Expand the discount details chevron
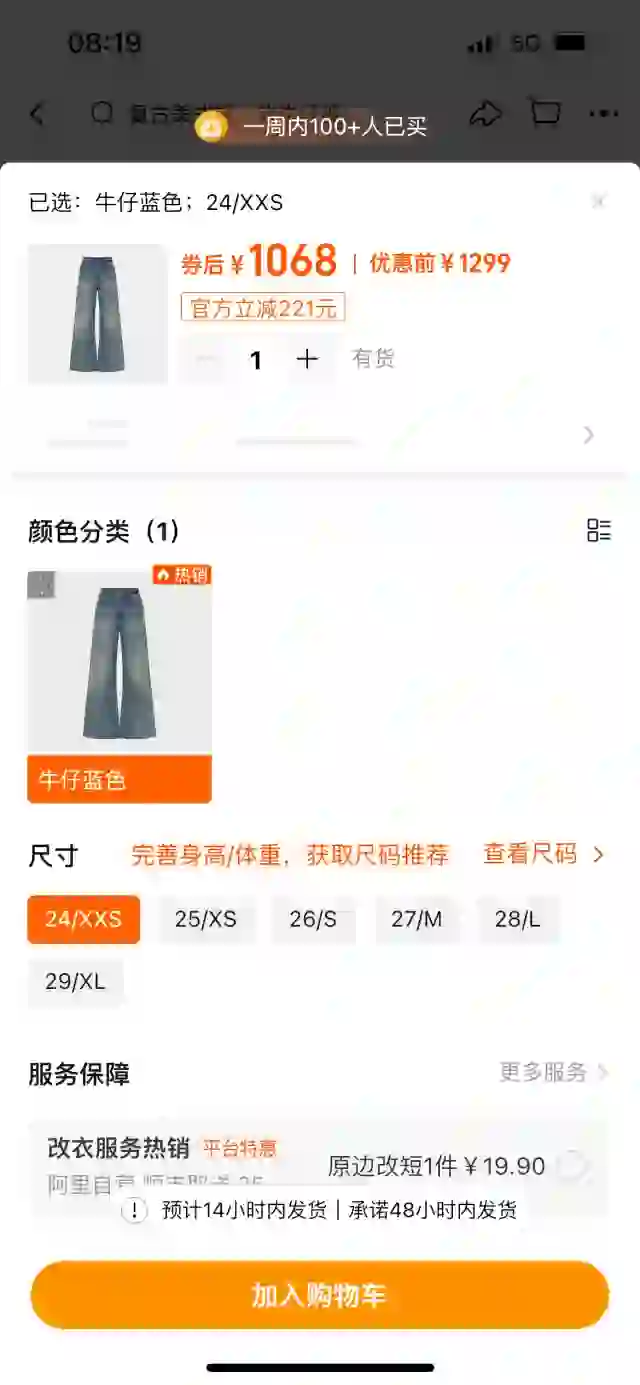The height and width of the screenshot is (1385, 640). [589, 435]
